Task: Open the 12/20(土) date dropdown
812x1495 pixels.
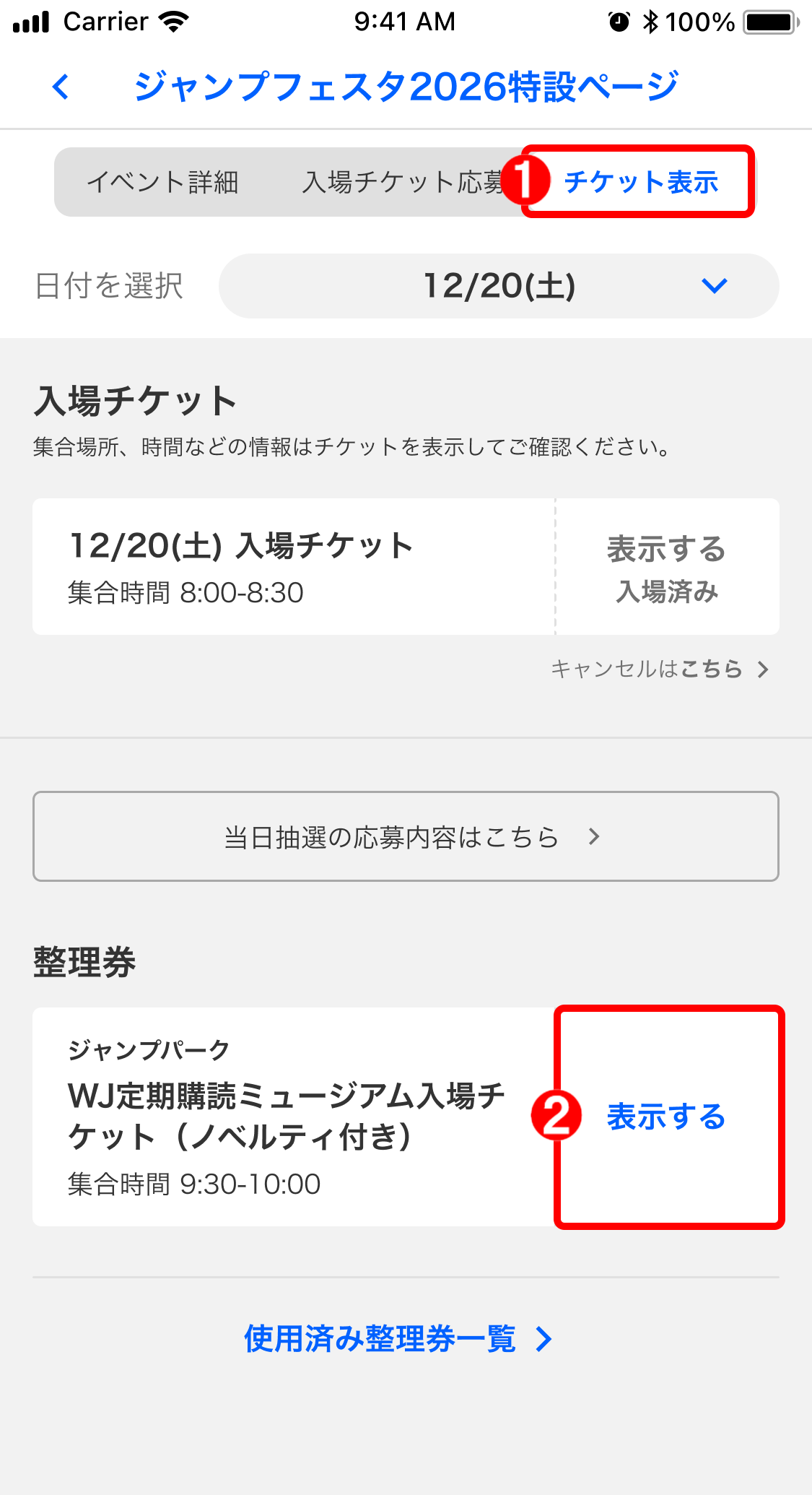Action: click(499, 286)
